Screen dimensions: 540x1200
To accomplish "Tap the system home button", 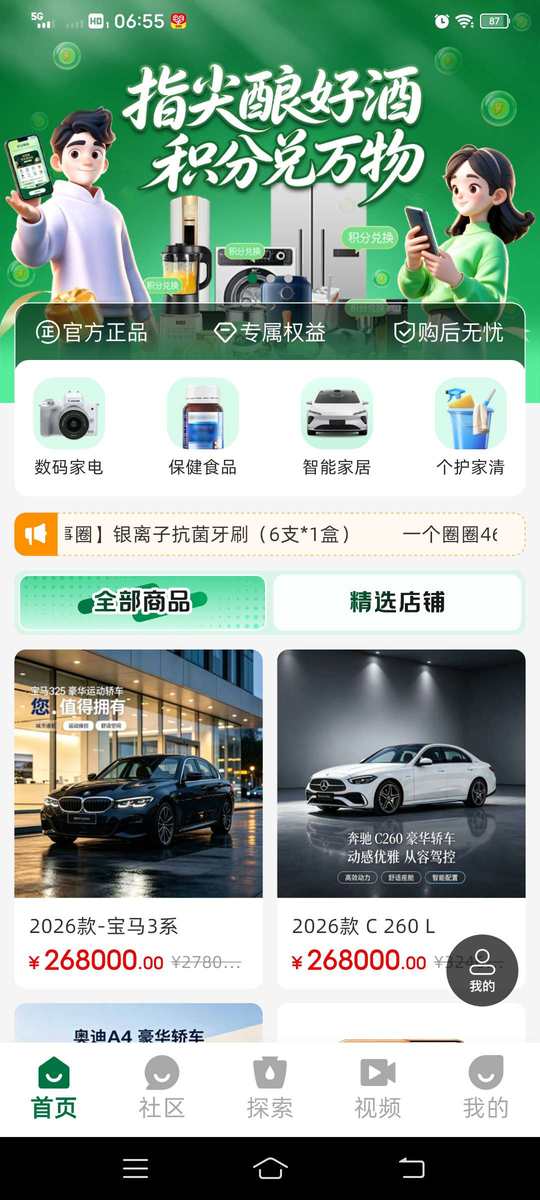I will click(270, 1168).
